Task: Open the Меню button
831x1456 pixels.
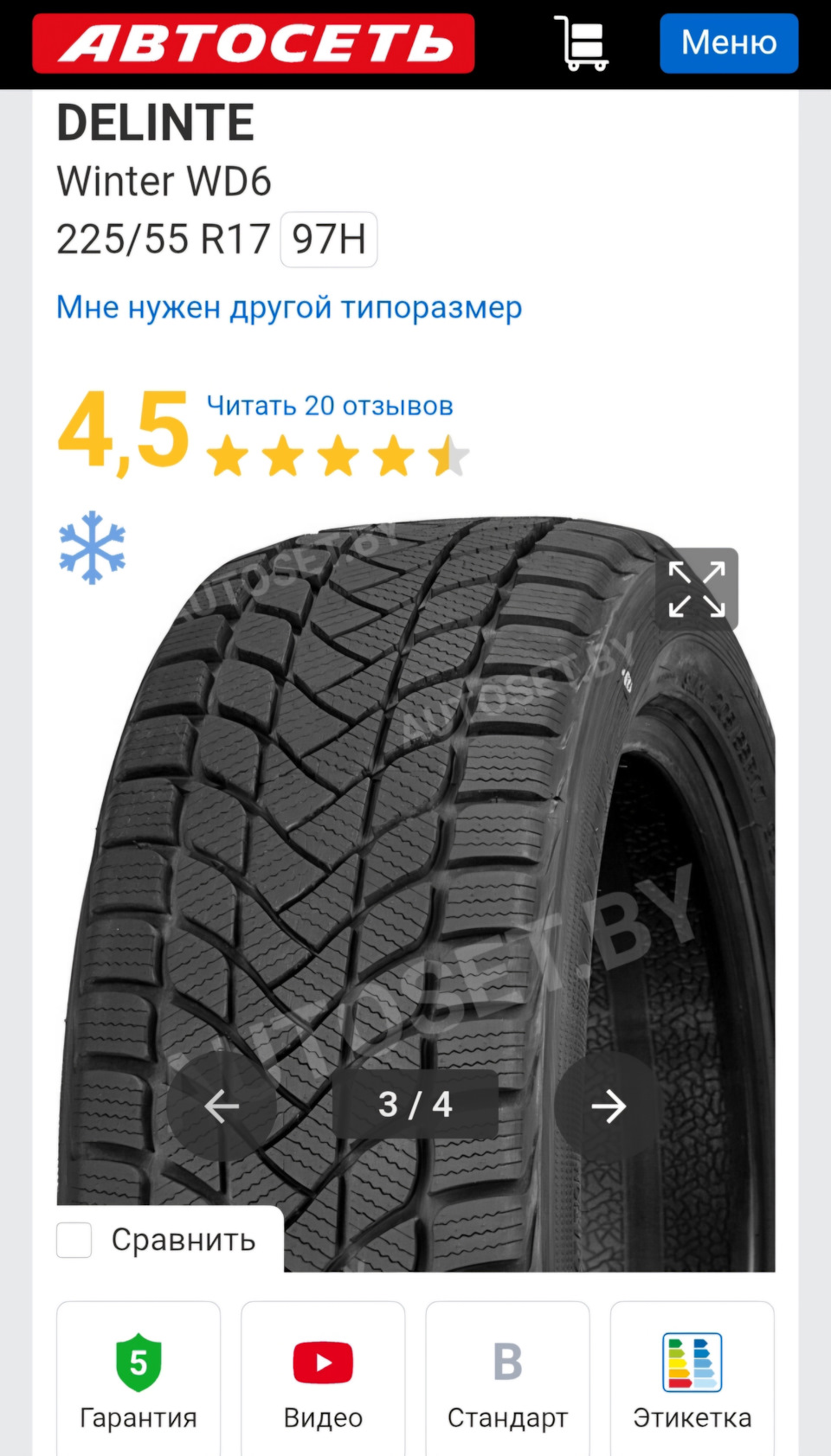Action: (x=728, y=43)
